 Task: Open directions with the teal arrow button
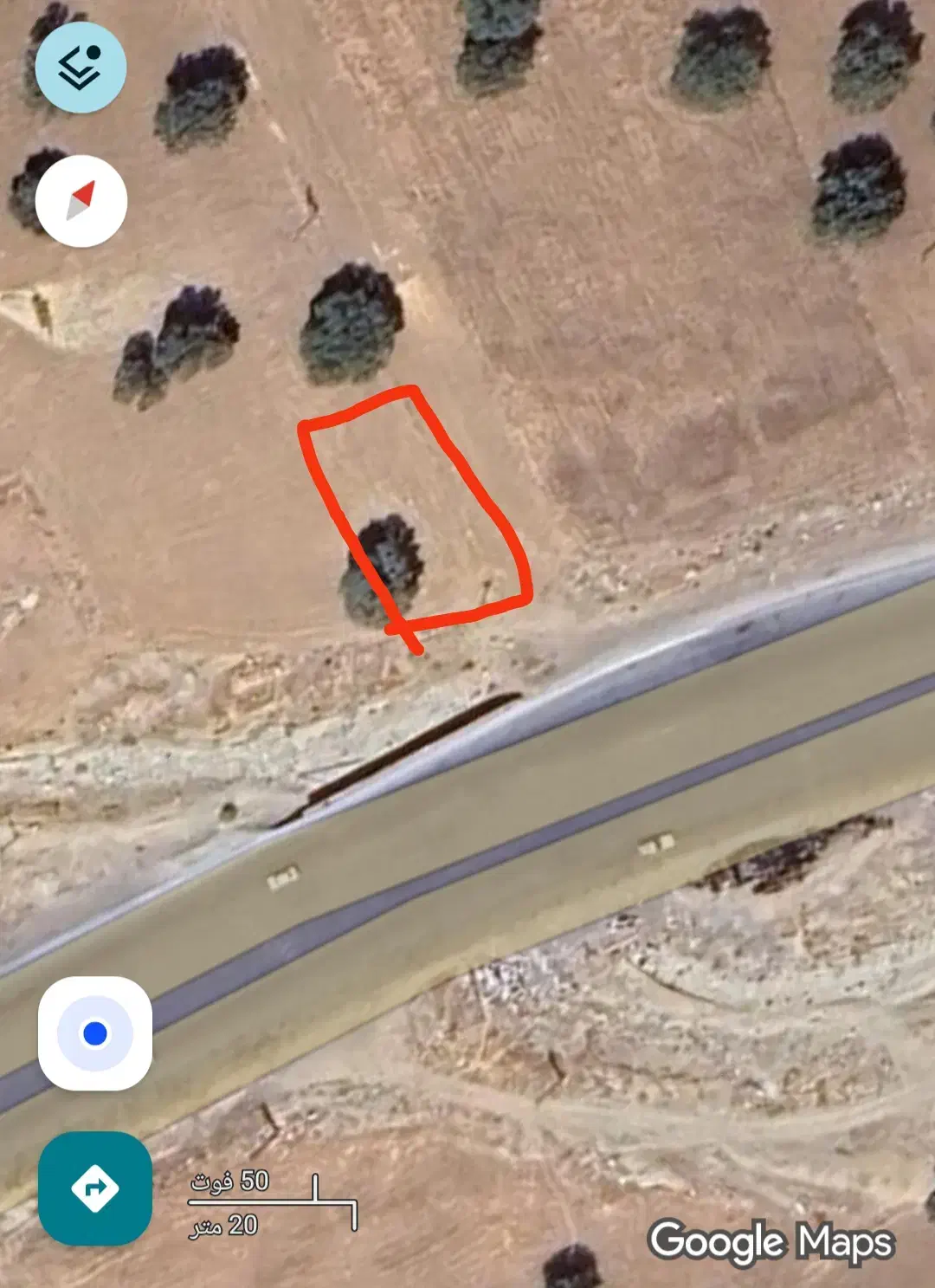(95, 1188)
